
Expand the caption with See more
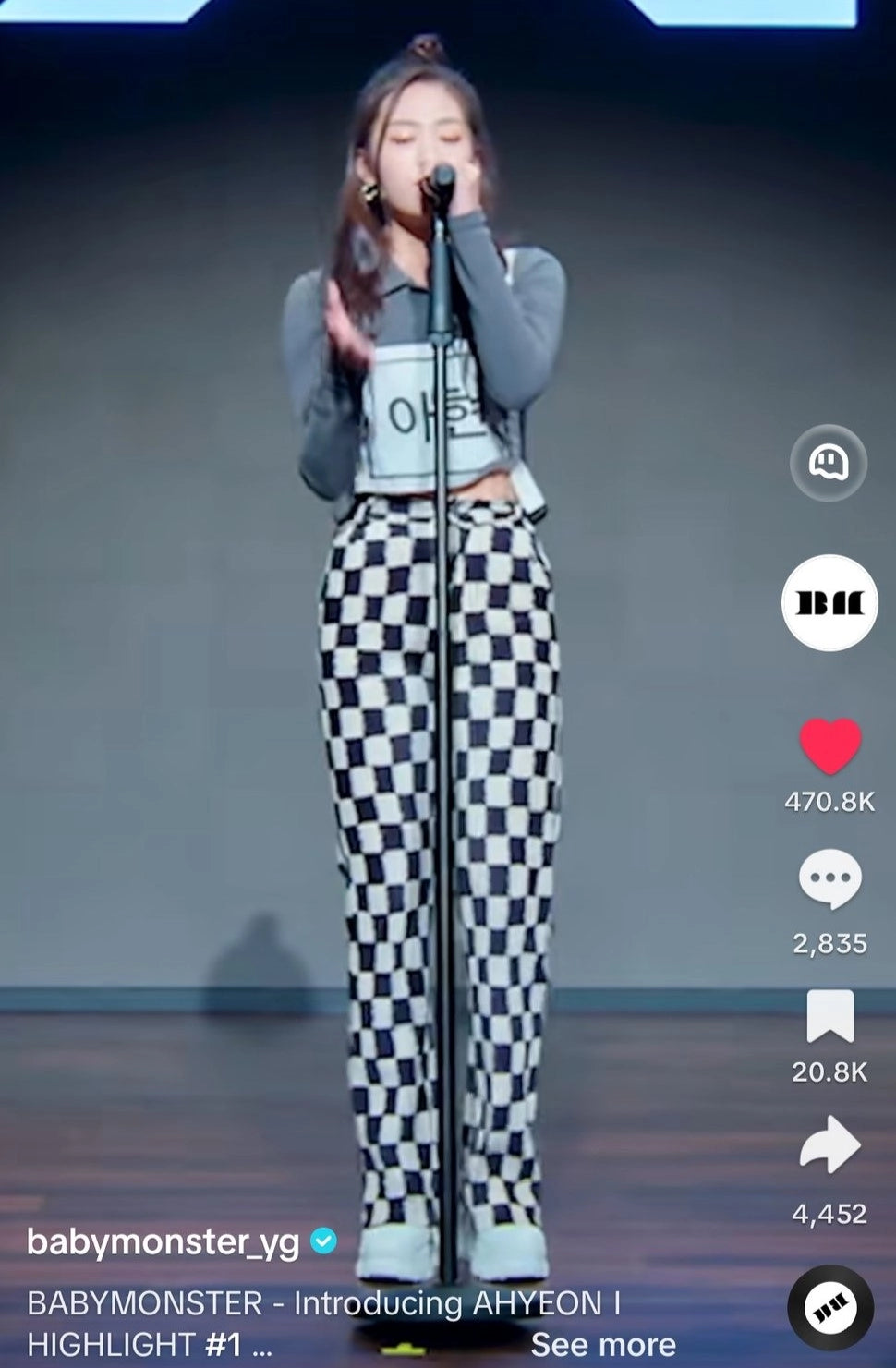tap(603, 1344)
